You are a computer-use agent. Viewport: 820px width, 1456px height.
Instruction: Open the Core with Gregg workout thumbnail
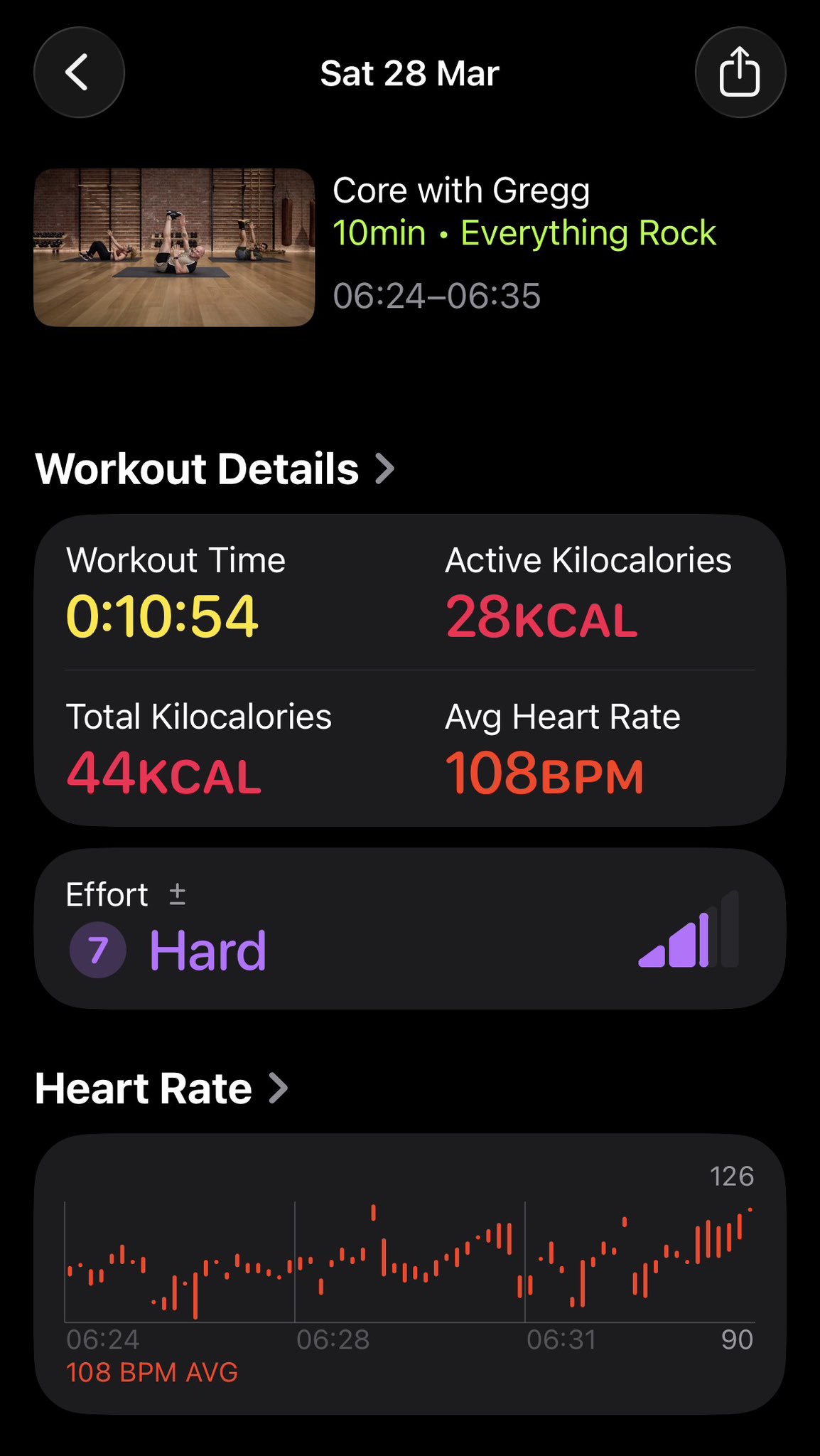[x=174, y=247]
